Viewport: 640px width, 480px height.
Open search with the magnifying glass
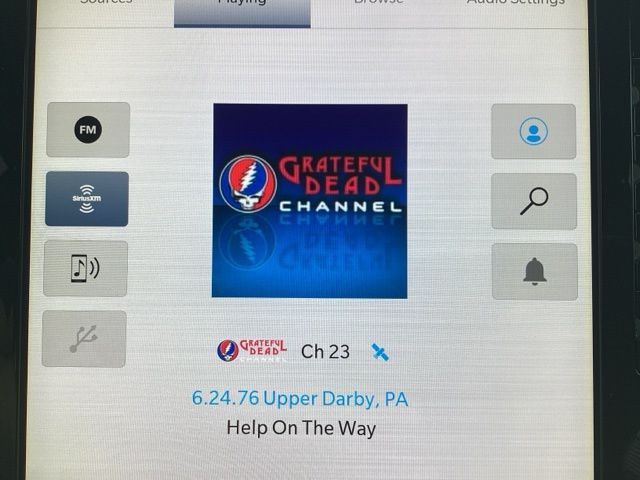point(534,201)
